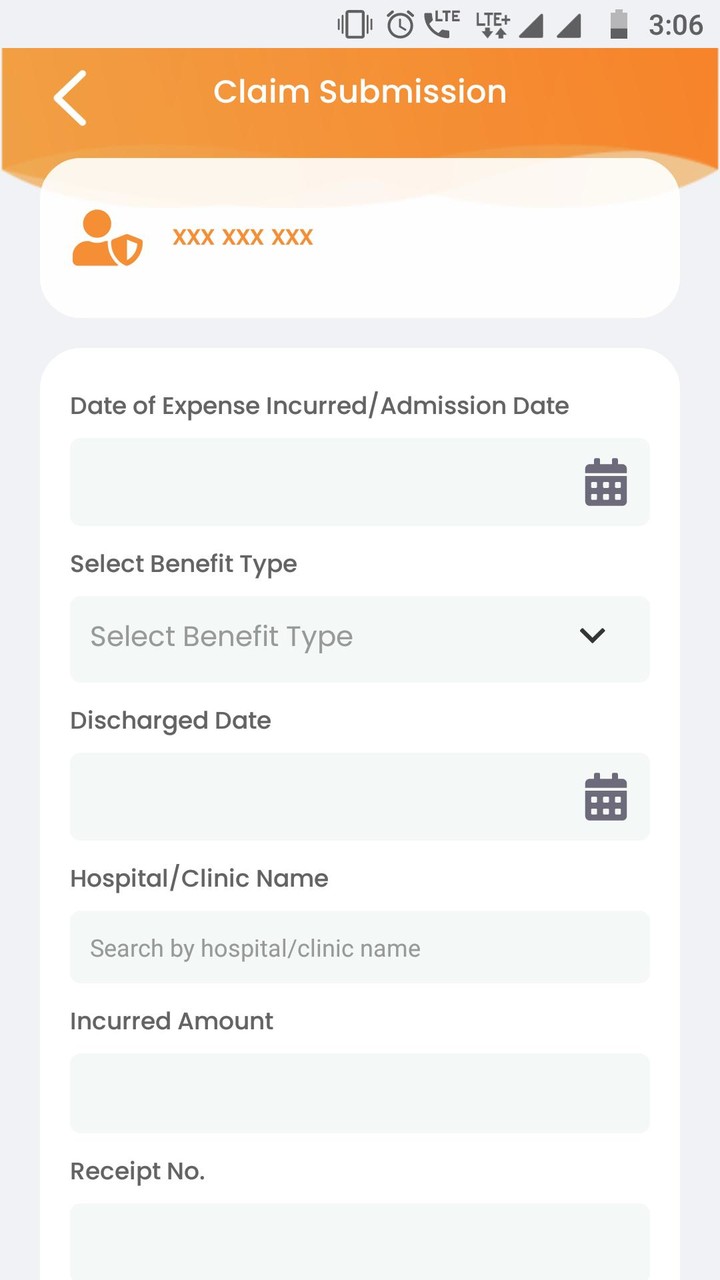Screen dimensions: 720x1280
Task: Expand benefit options via the chevron arrow
Action: (592, 635)
